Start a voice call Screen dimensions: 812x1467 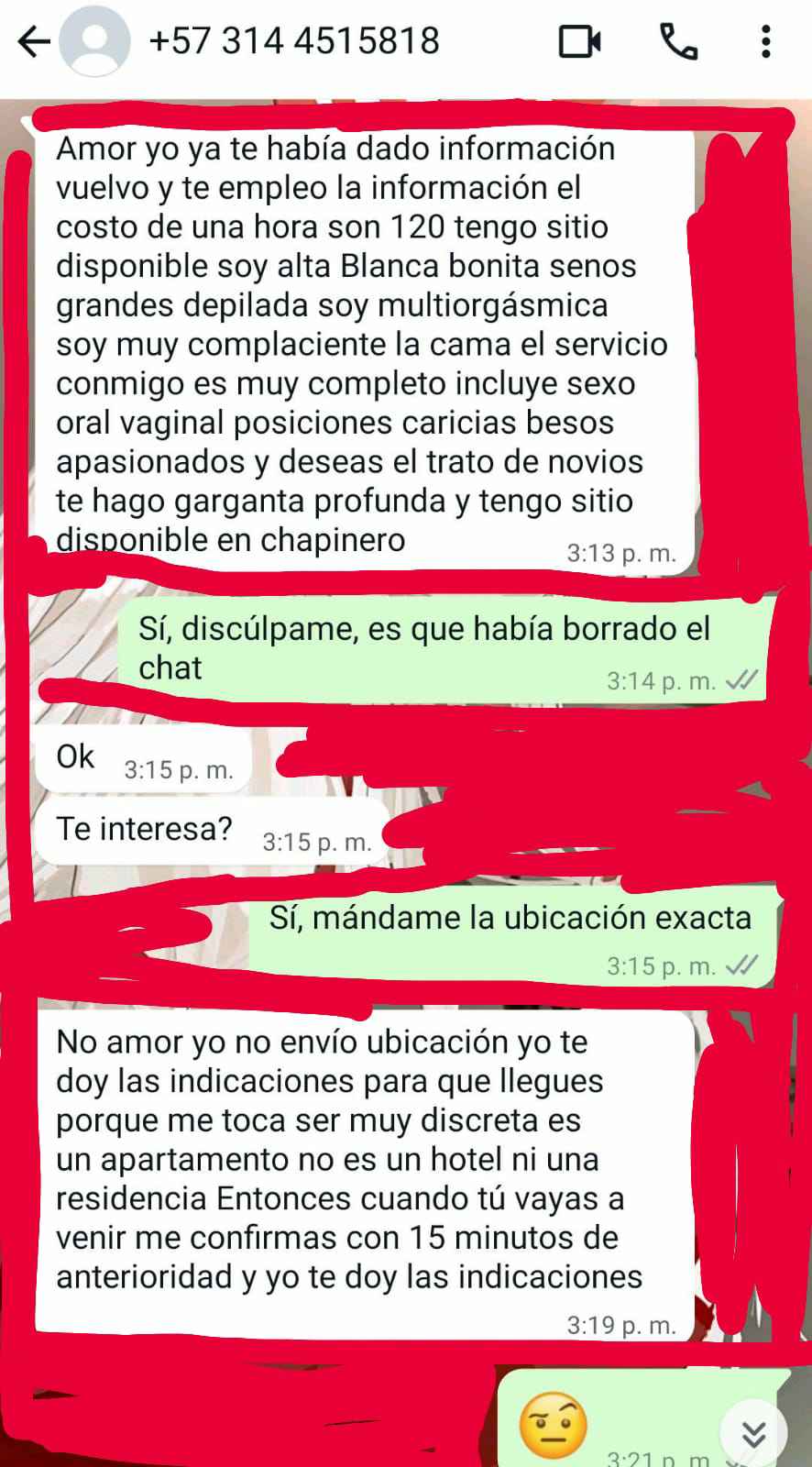[679, 41]
